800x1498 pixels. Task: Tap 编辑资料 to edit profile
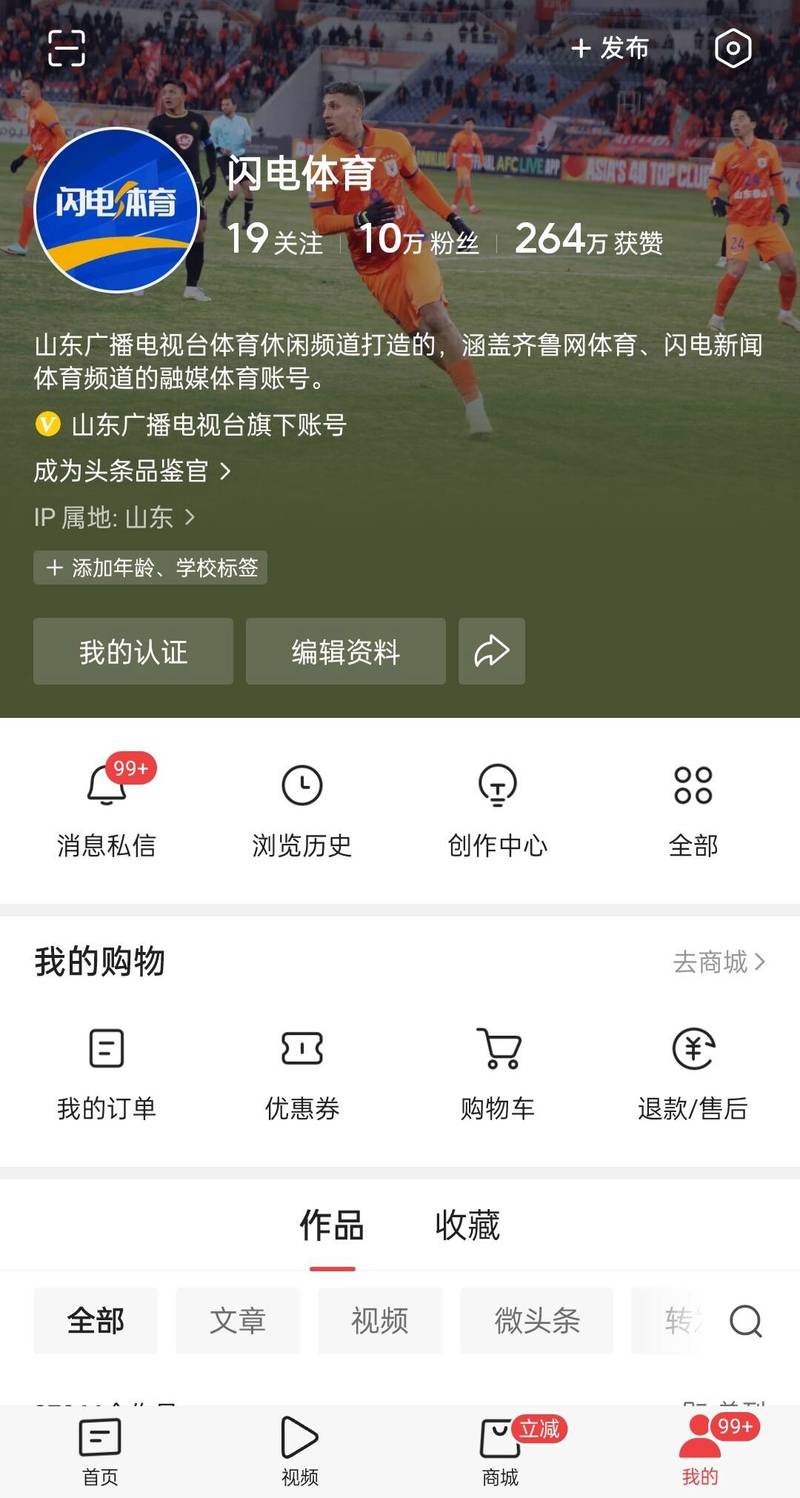345,652
